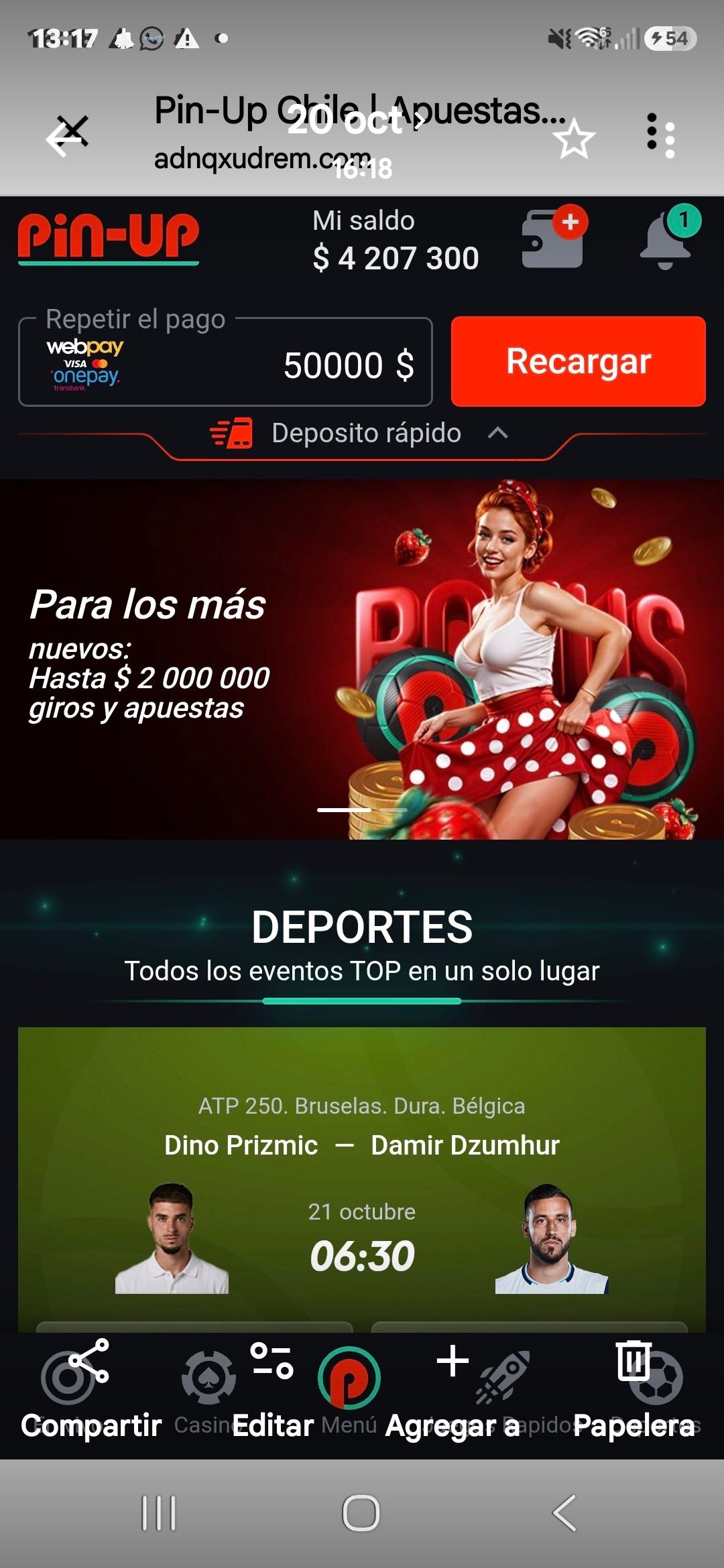Viewport: 724px width, 1568px height.
Task: Open recent apps from navigation bar
Action: (x=159, y=1513)
